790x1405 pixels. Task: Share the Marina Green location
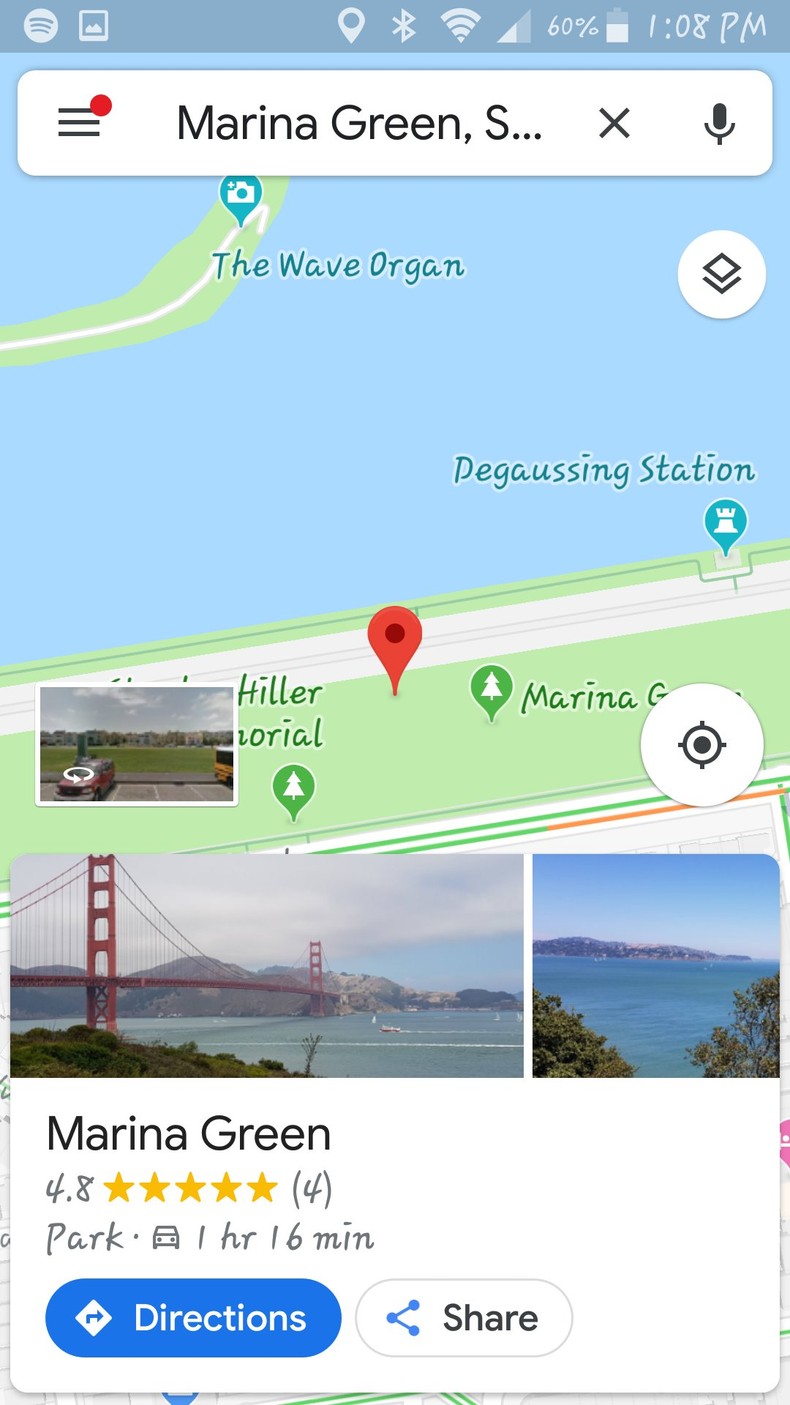point(463,1318)
